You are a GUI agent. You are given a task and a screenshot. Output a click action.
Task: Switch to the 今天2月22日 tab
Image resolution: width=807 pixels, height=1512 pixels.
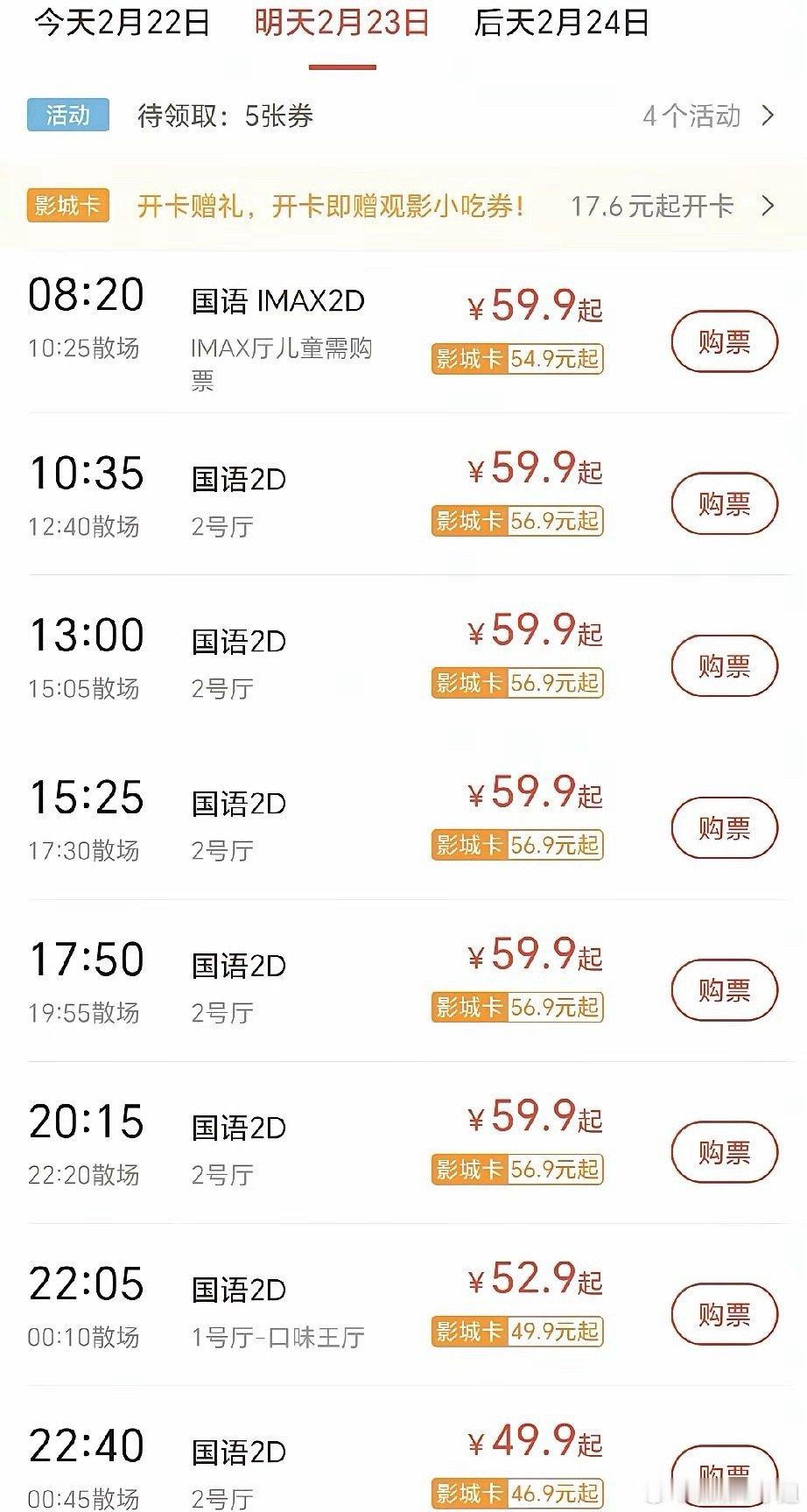click(x=121, y=26)
